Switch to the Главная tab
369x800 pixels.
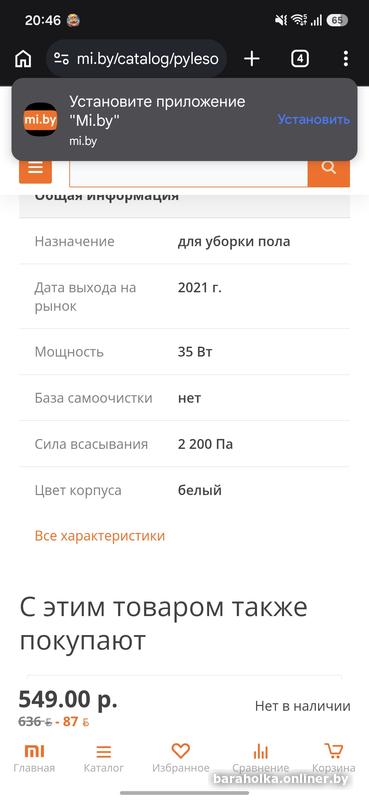pos(34,758)
